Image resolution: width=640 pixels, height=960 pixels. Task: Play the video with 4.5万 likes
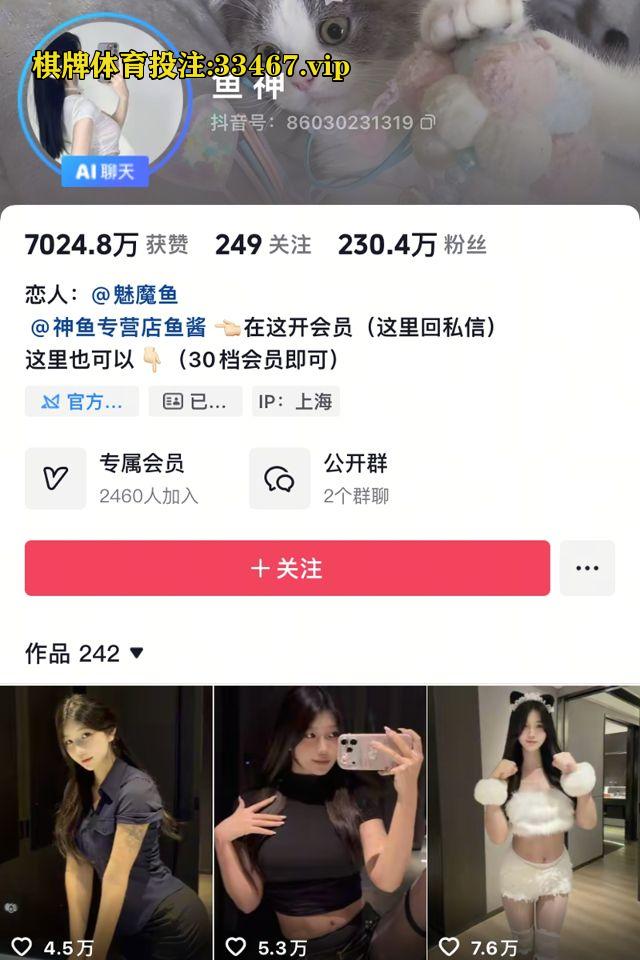coord(106,820)
